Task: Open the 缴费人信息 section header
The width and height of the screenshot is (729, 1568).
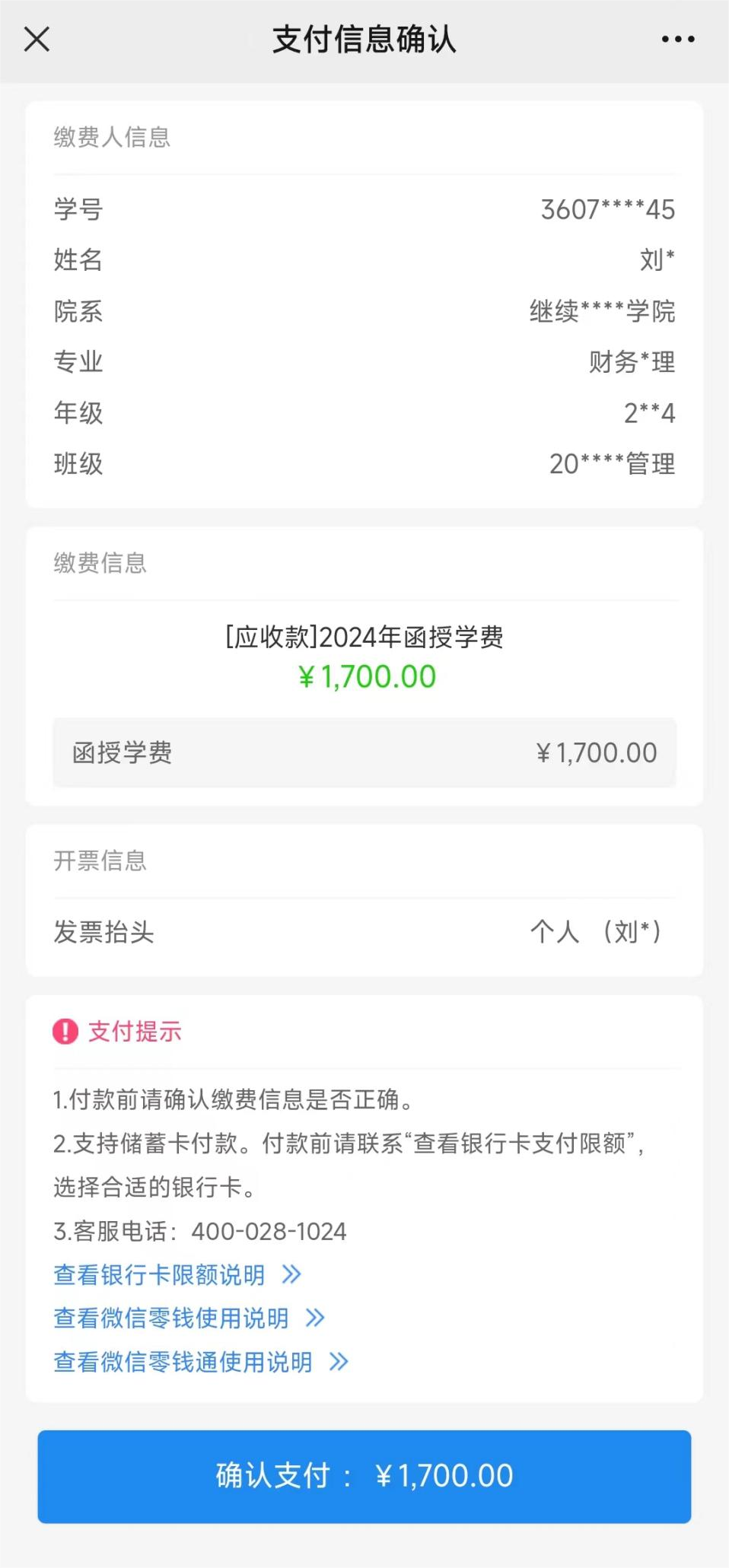Action: click(112, 138)
